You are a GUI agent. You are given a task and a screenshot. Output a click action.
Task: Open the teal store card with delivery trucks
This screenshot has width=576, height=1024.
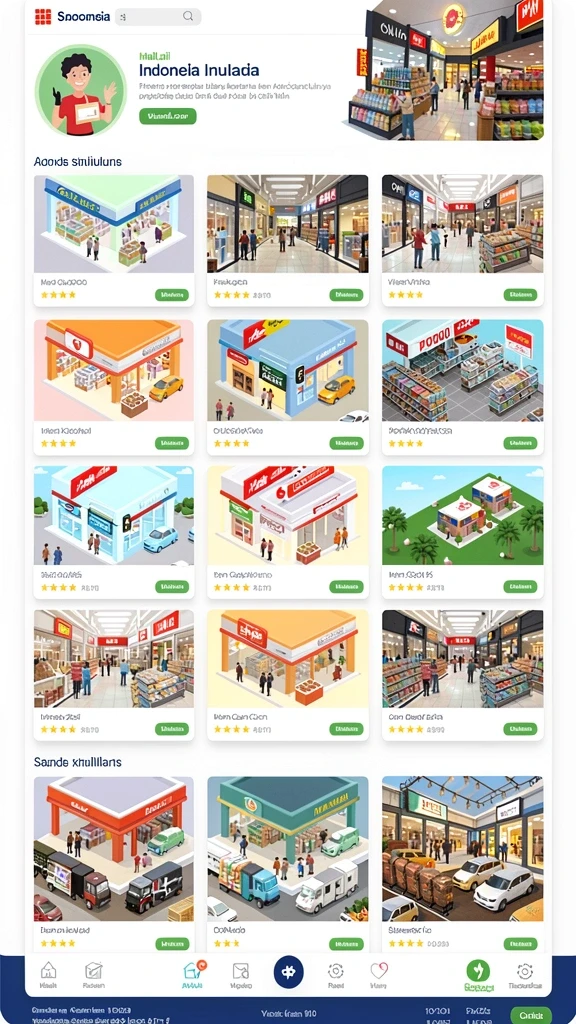287,863
